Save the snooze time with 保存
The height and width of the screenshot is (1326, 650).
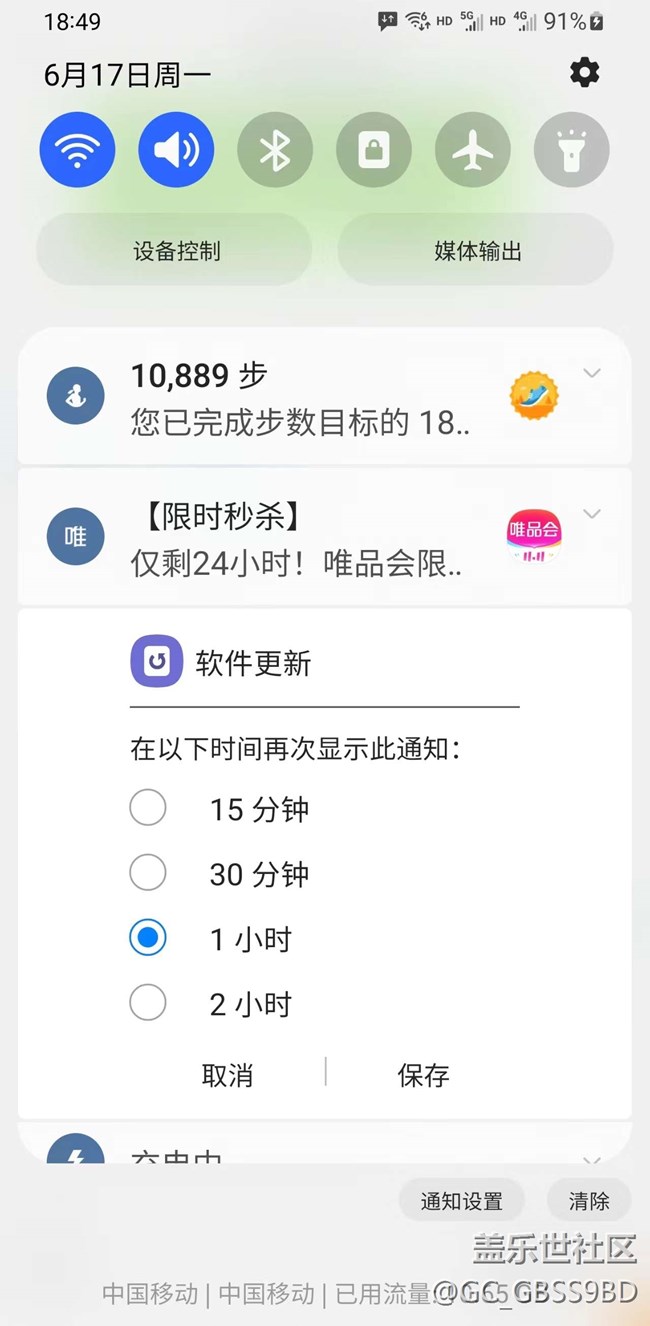(424, 1075)
